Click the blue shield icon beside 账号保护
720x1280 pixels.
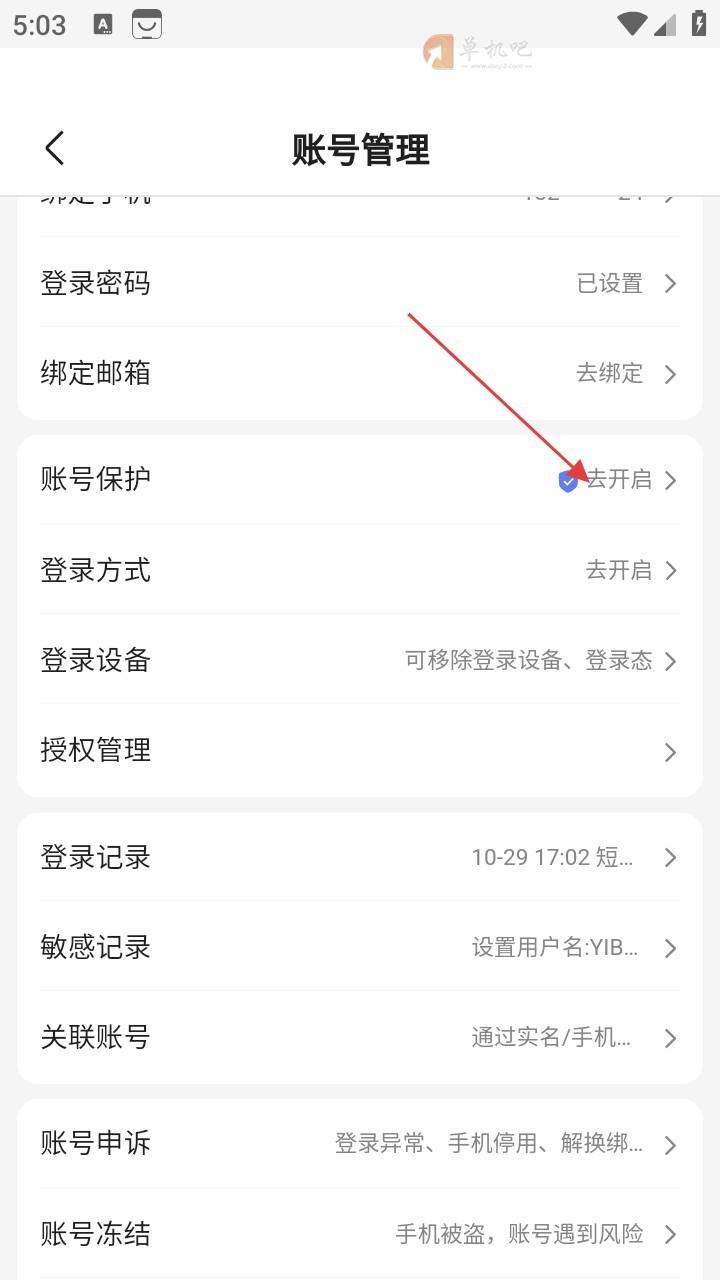pyautogui.click(x=566, y=481)
